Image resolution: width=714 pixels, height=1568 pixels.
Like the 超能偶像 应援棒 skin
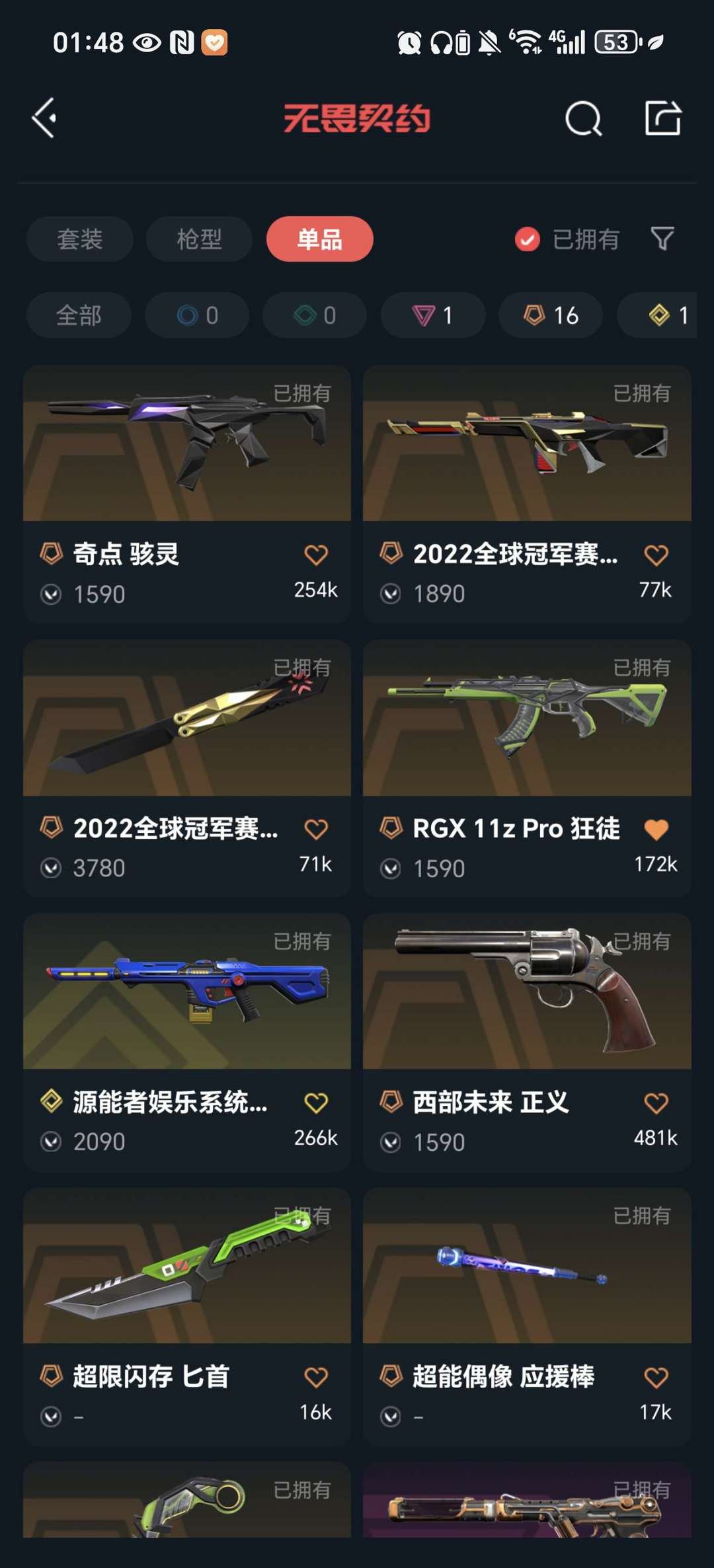click(x=656, y=1378)
